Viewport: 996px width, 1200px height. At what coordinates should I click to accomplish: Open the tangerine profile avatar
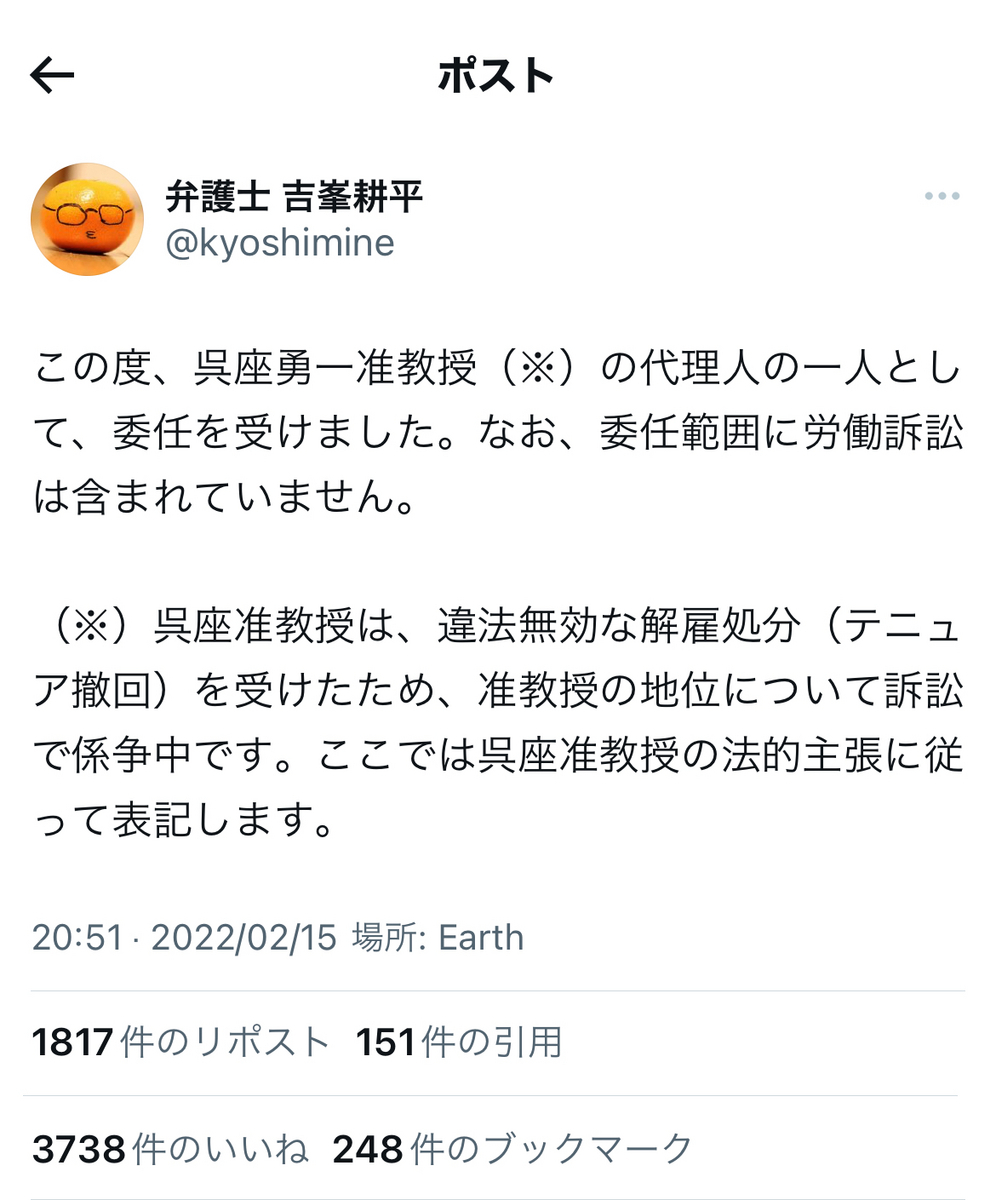coord(88,219)
